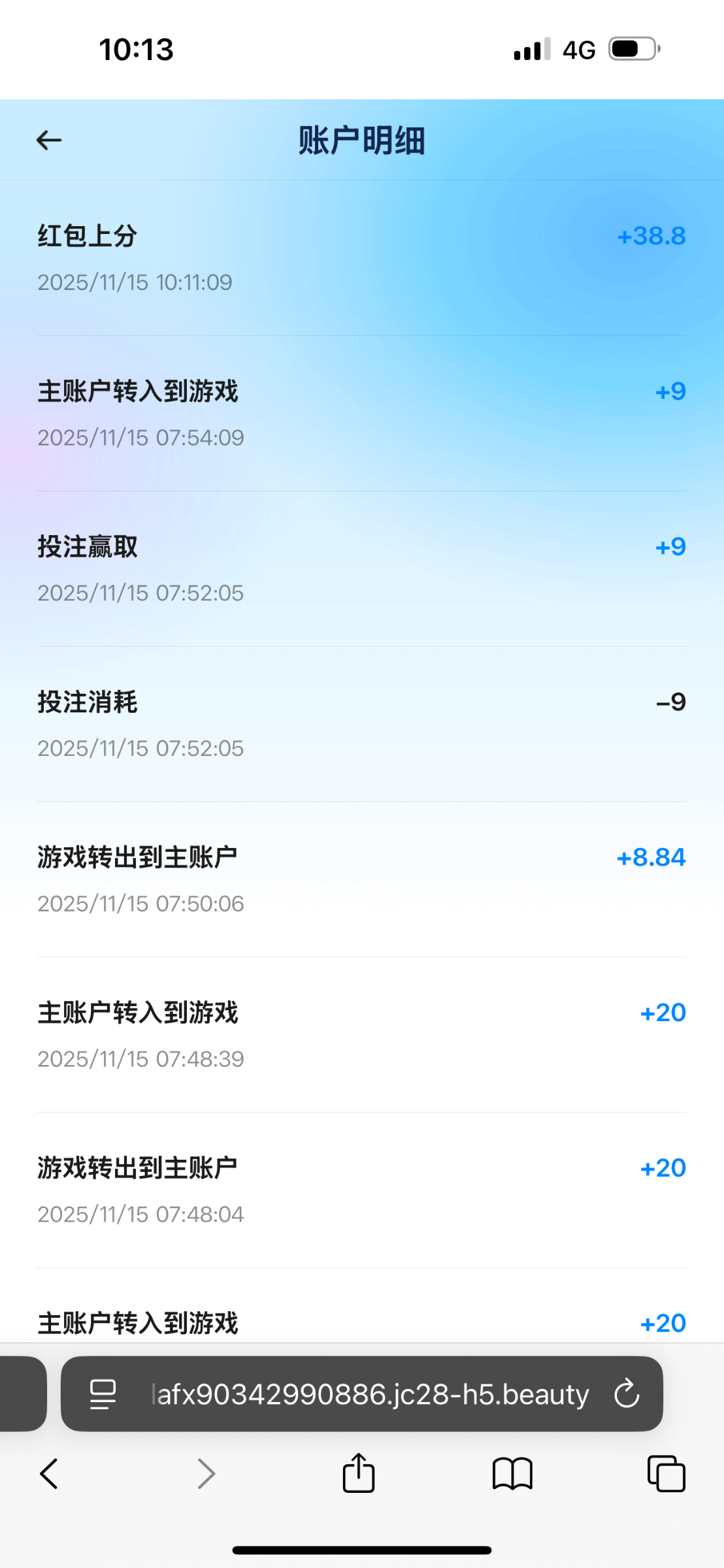Open the page settings icon in address bar

point(103,1394)
